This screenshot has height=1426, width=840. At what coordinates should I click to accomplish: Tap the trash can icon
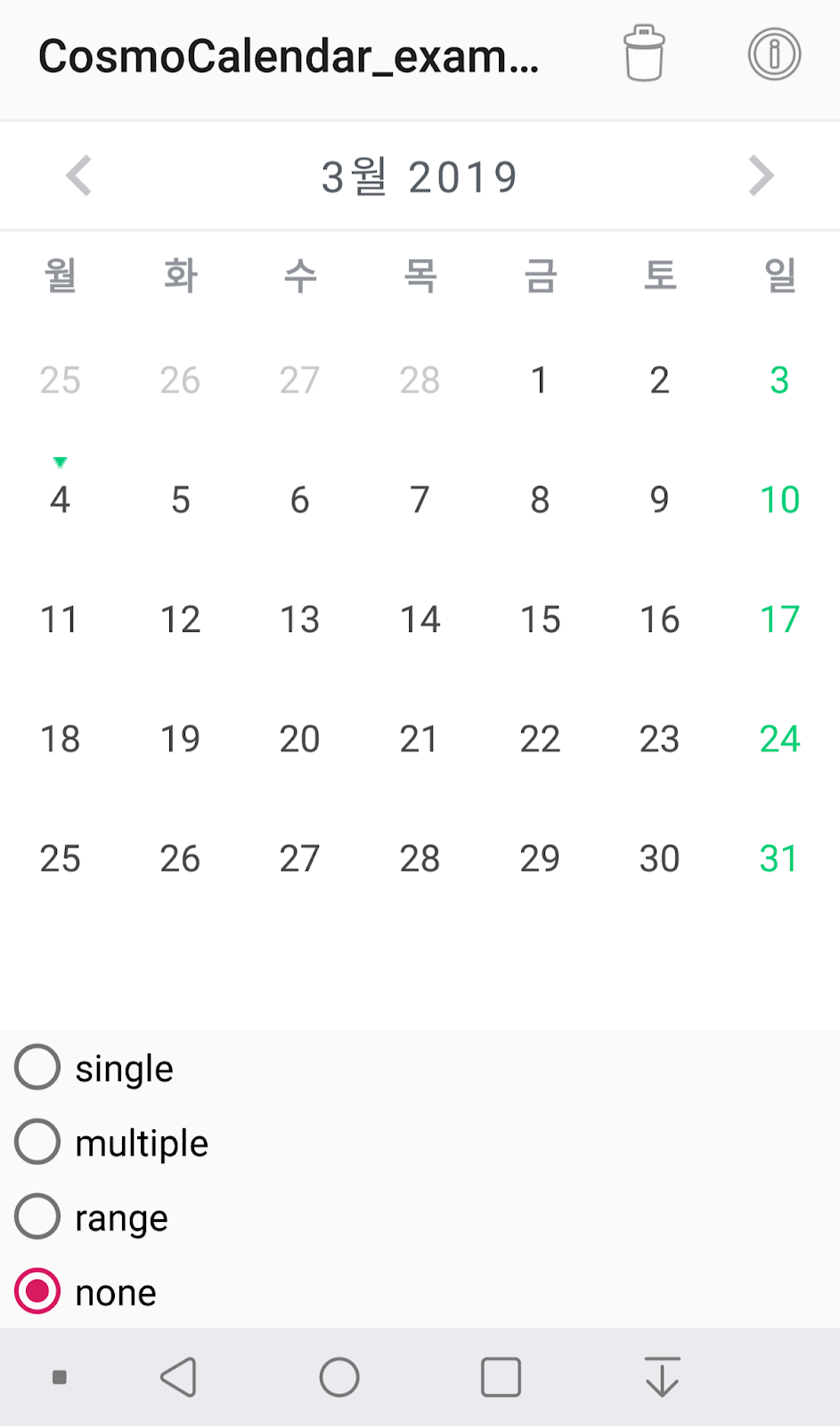pyautogui.click(x=644, y=54)
